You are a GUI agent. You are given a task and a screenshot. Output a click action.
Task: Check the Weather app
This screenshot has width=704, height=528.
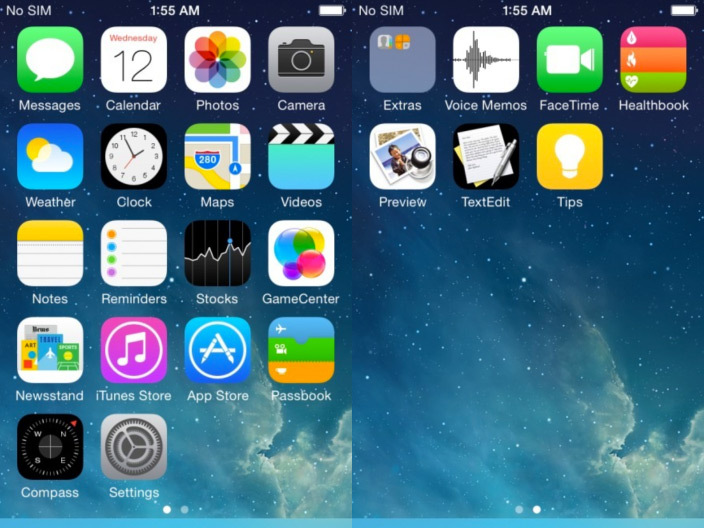tap(50, 157)
